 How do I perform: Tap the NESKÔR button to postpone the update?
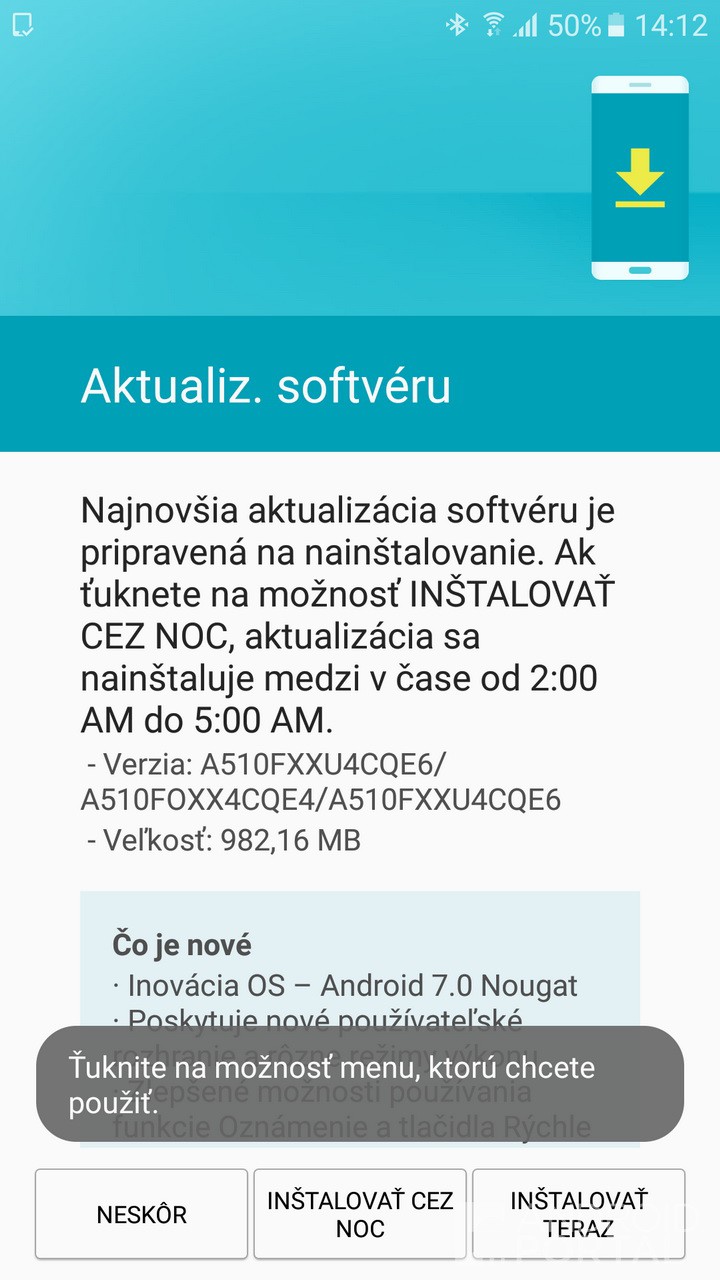pos(141,1214)
